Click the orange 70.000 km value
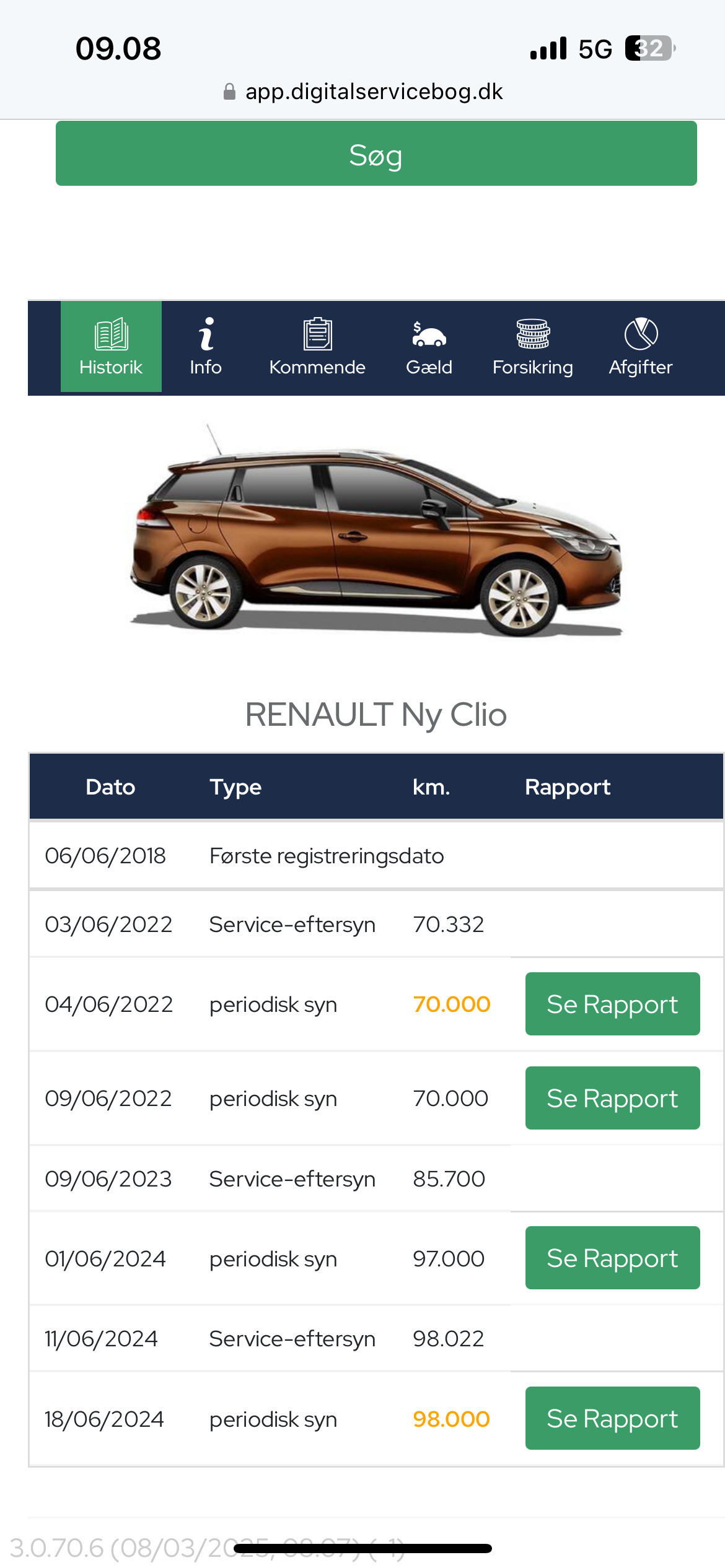 coord(451,1004)
